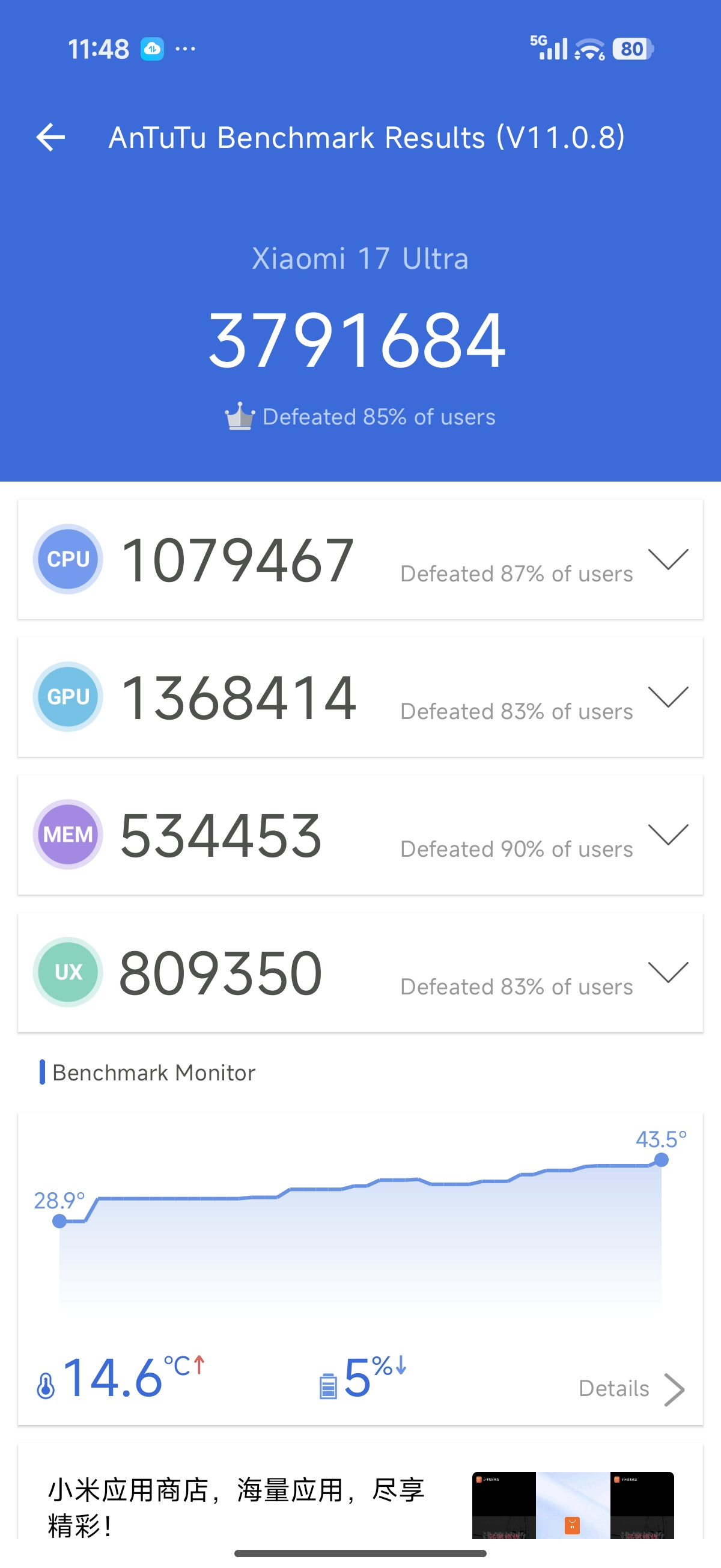Expand the UX score section
This screenshot has height=1568, width=721.
click(x=668, y=972)
